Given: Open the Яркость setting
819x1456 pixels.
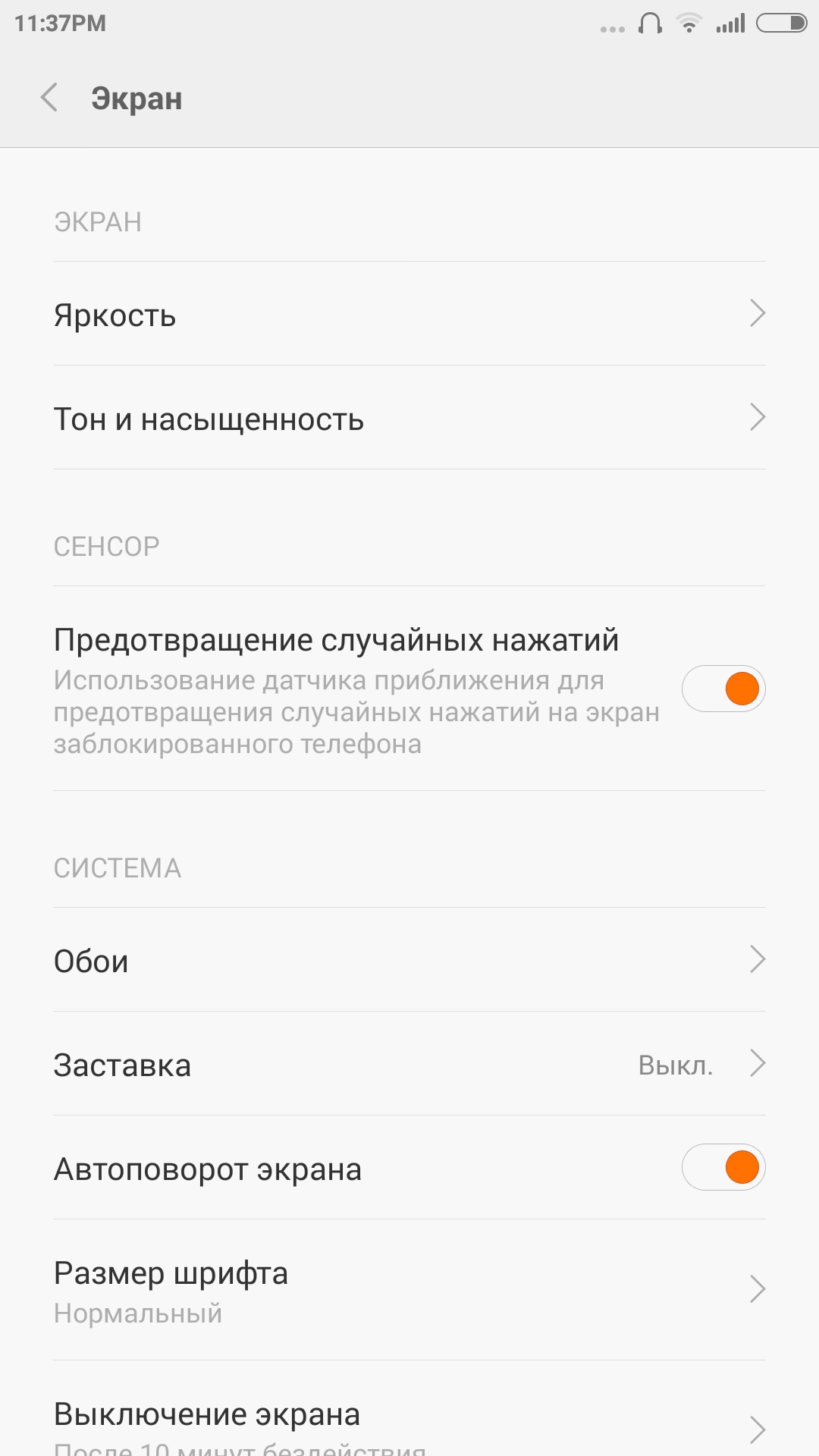Looking at the screenshot, I should (409, 314).
